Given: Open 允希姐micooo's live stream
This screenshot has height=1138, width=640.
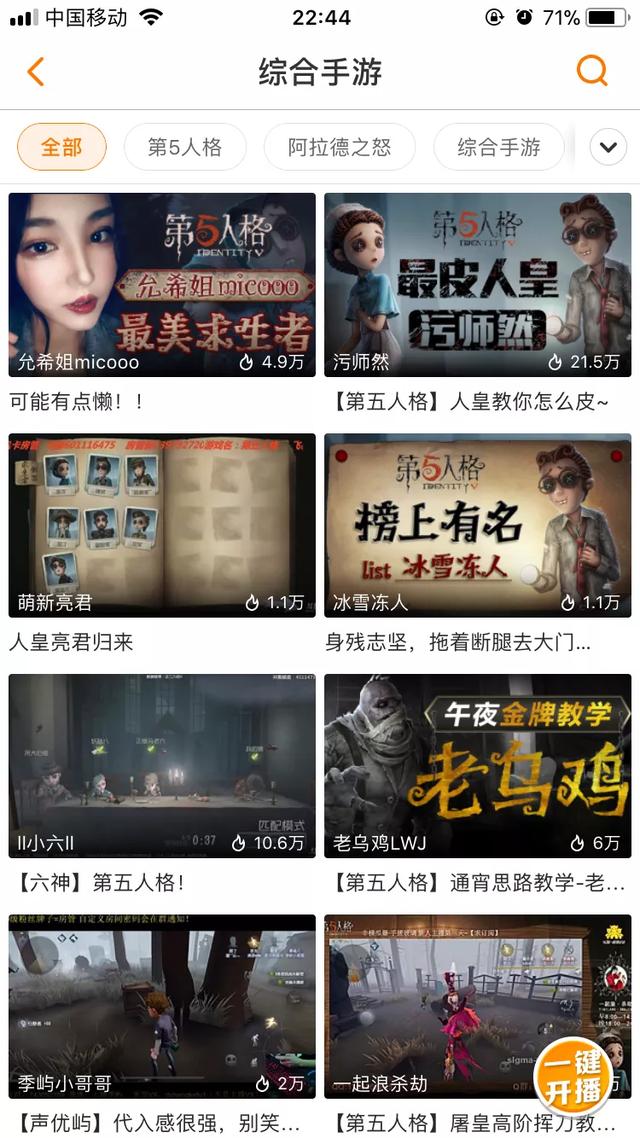Looking at the screenshot, I should (162, 284).
